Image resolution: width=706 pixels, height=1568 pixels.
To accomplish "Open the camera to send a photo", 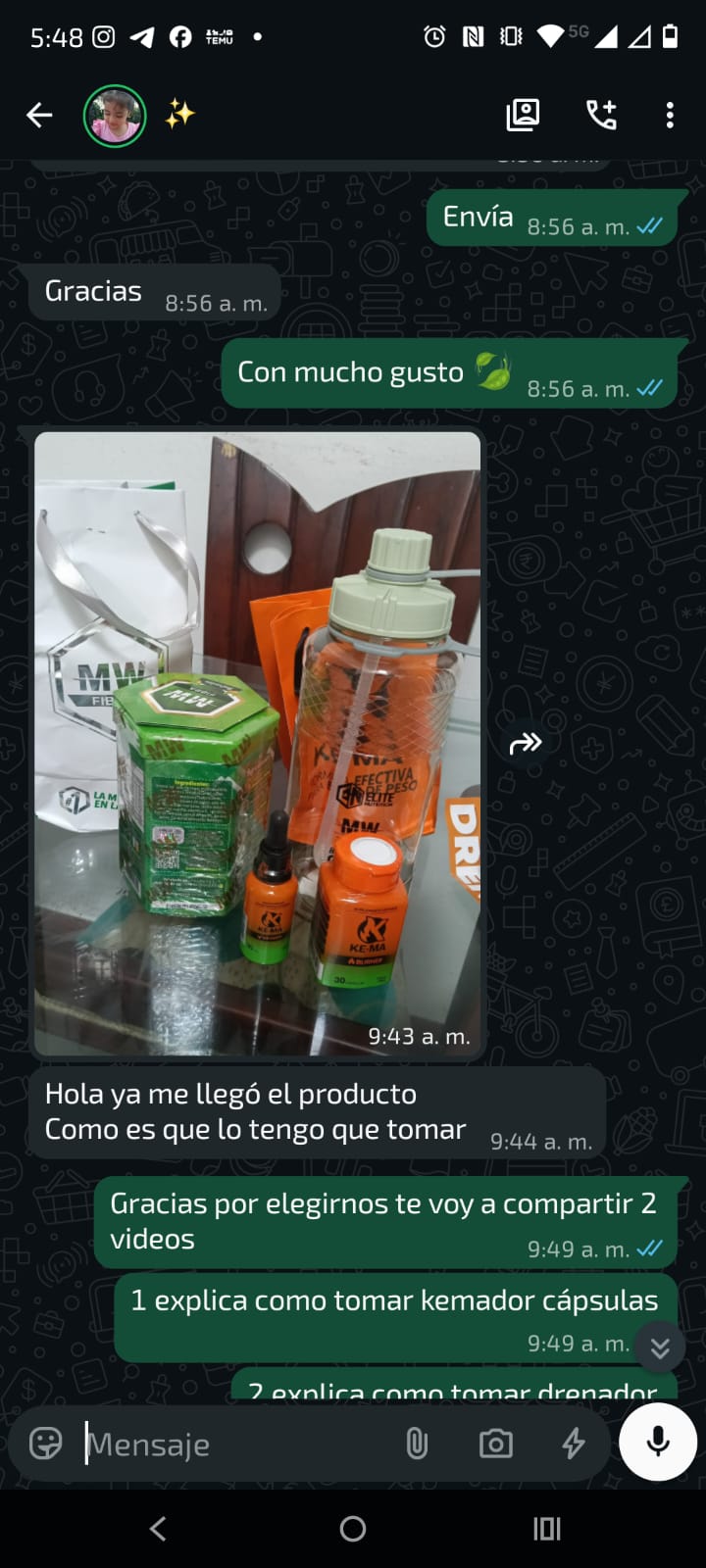I will (x=495, y=1444).
